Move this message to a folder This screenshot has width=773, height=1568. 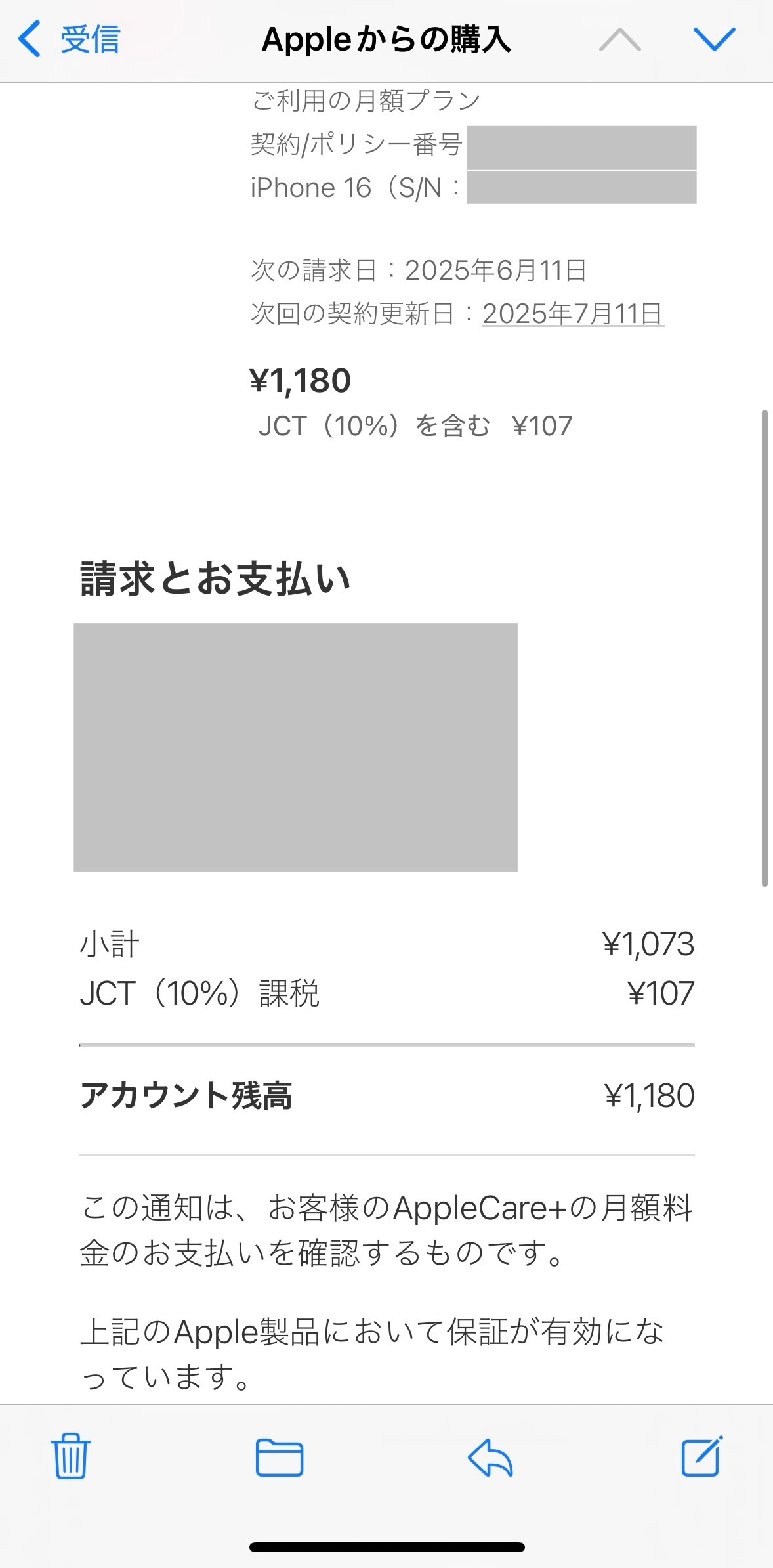tap(280, 1456)
